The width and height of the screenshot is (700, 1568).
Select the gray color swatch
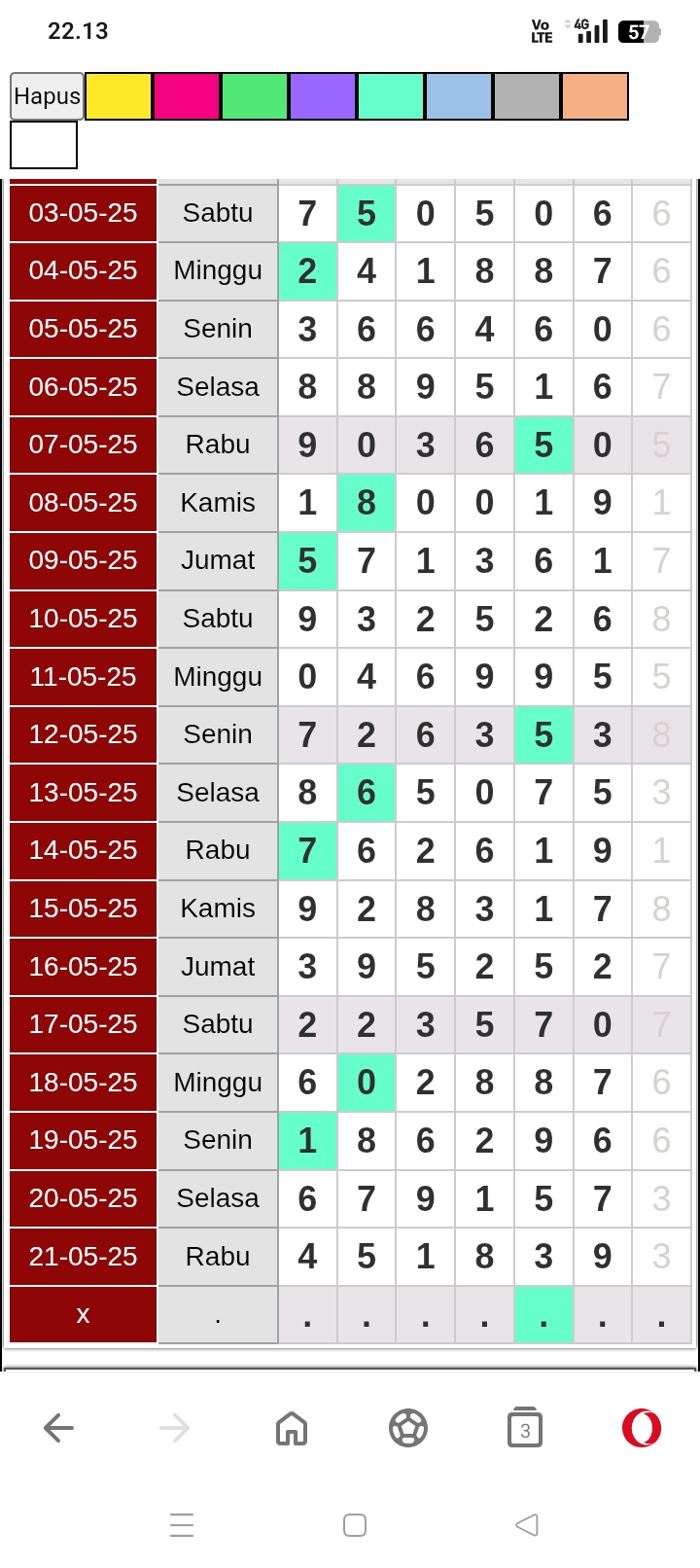(x=527, y=96)
